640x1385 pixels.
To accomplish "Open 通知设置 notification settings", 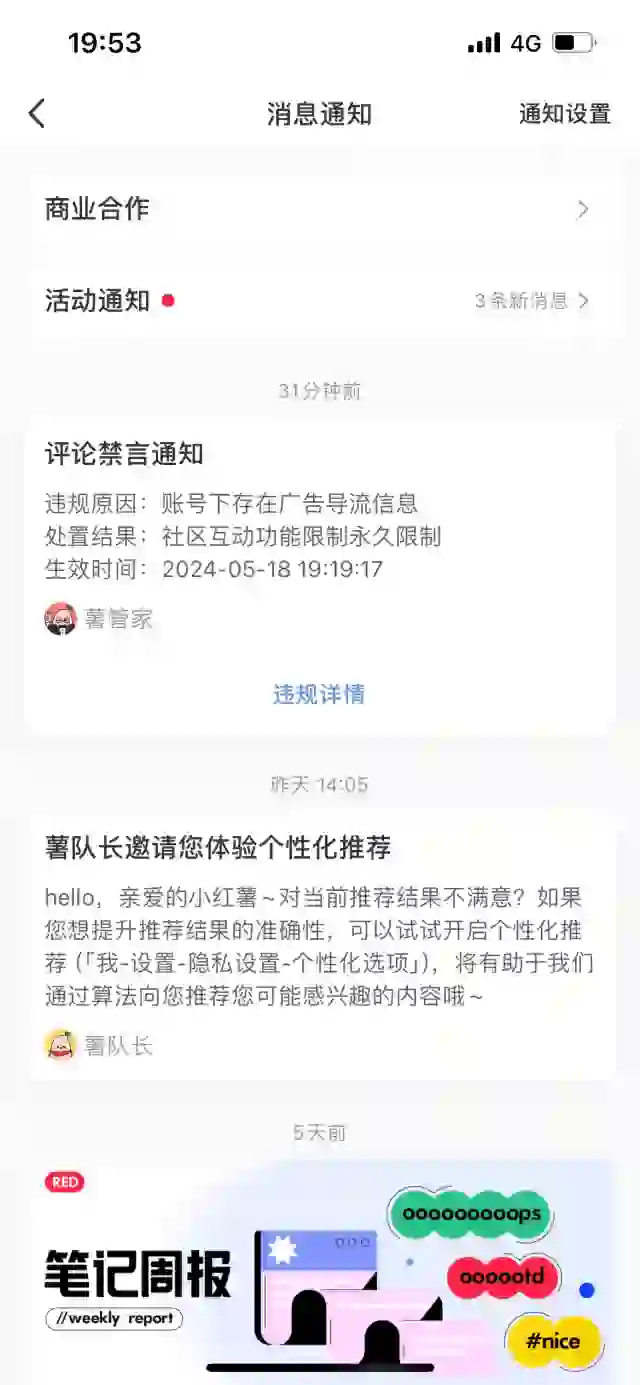I will pyautogui.click(x=564, y=114).
